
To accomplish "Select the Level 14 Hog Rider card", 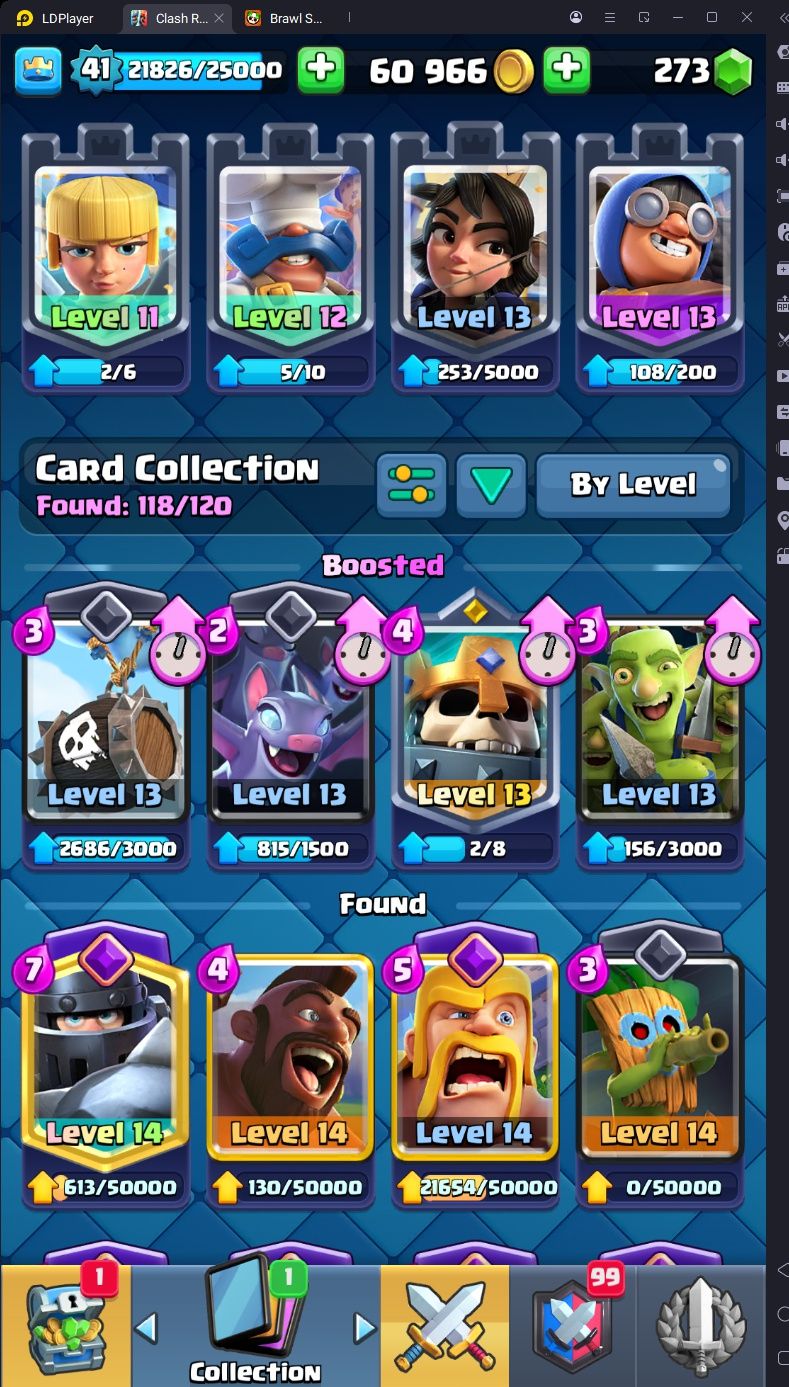I will pos(289,1065).
